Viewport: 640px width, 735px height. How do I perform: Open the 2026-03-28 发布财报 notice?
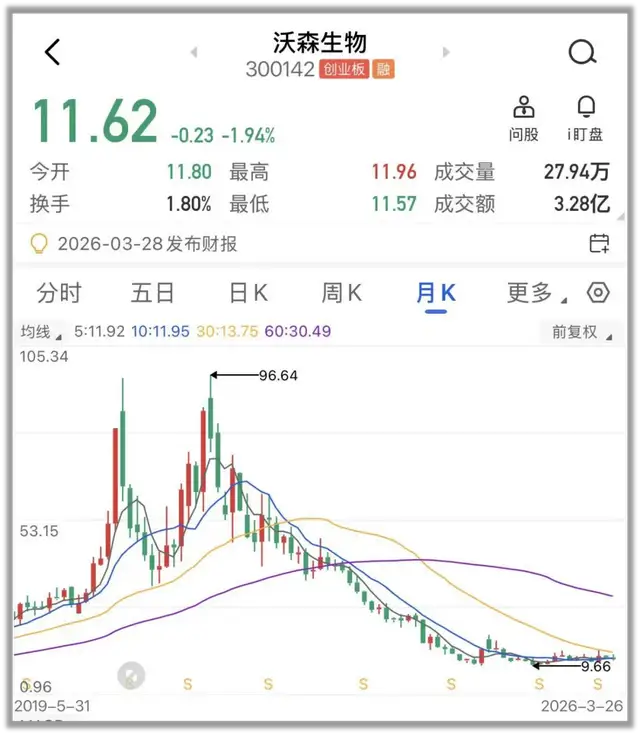(x=148, y=244)
